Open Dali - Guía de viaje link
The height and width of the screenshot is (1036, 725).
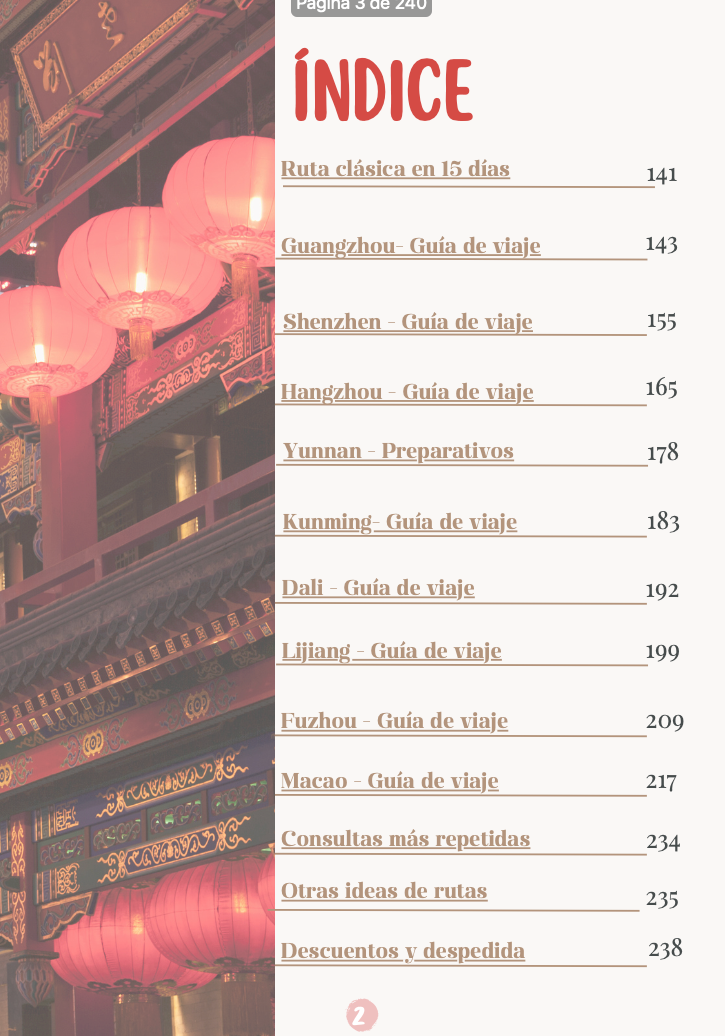click(378, 588)
